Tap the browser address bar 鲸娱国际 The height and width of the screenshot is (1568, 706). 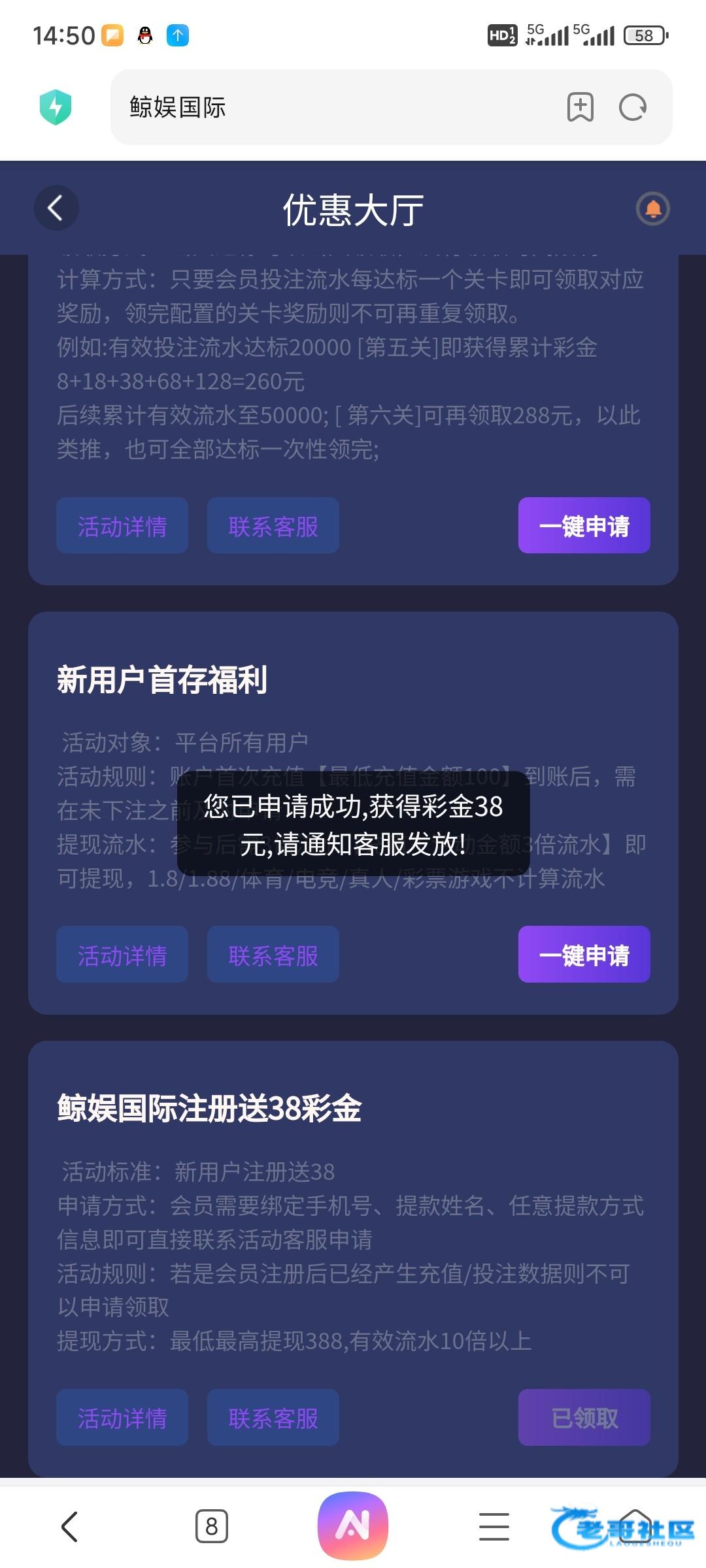click(327, 107)
